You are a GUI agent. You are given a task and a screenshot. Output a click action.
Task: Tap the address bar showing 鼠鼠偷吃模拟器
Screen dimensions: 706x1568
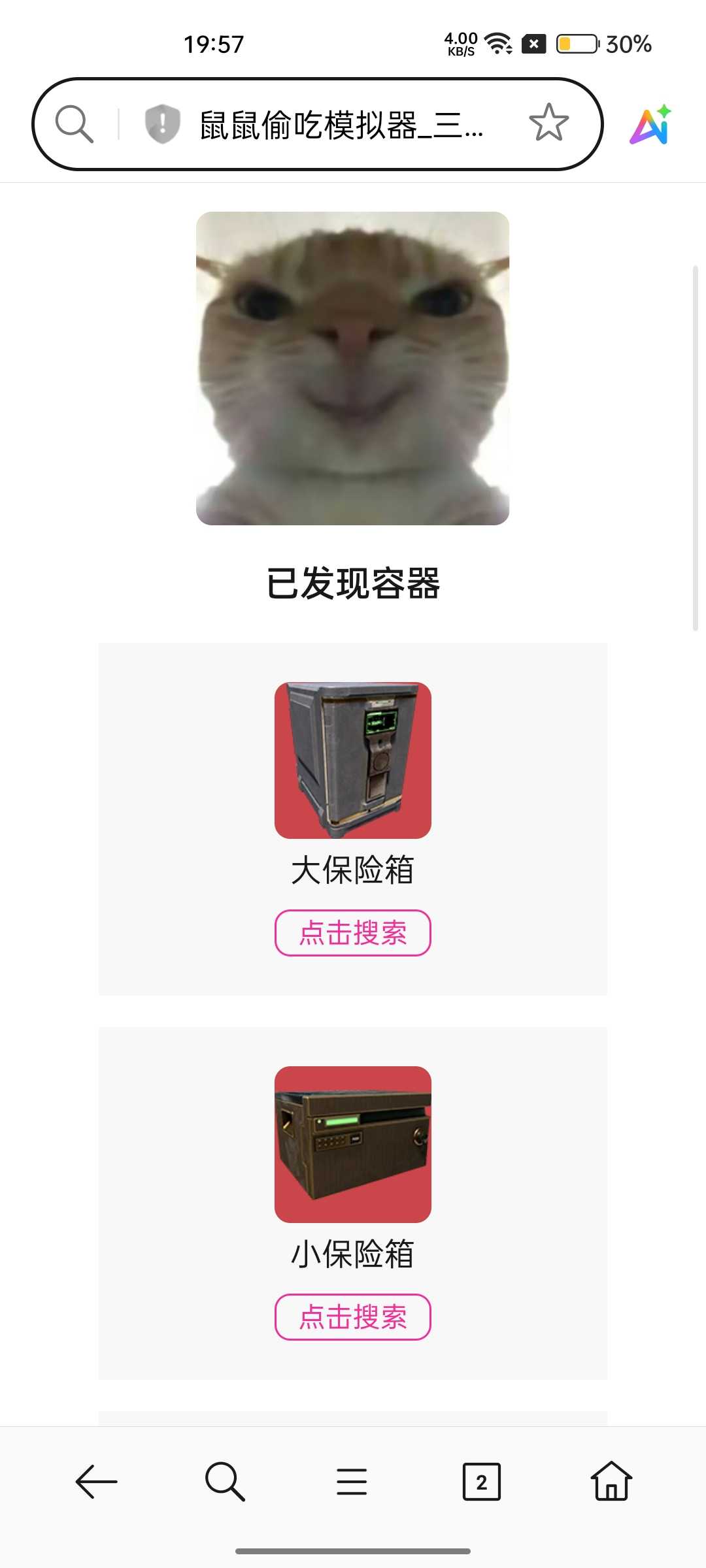(340, 124)
